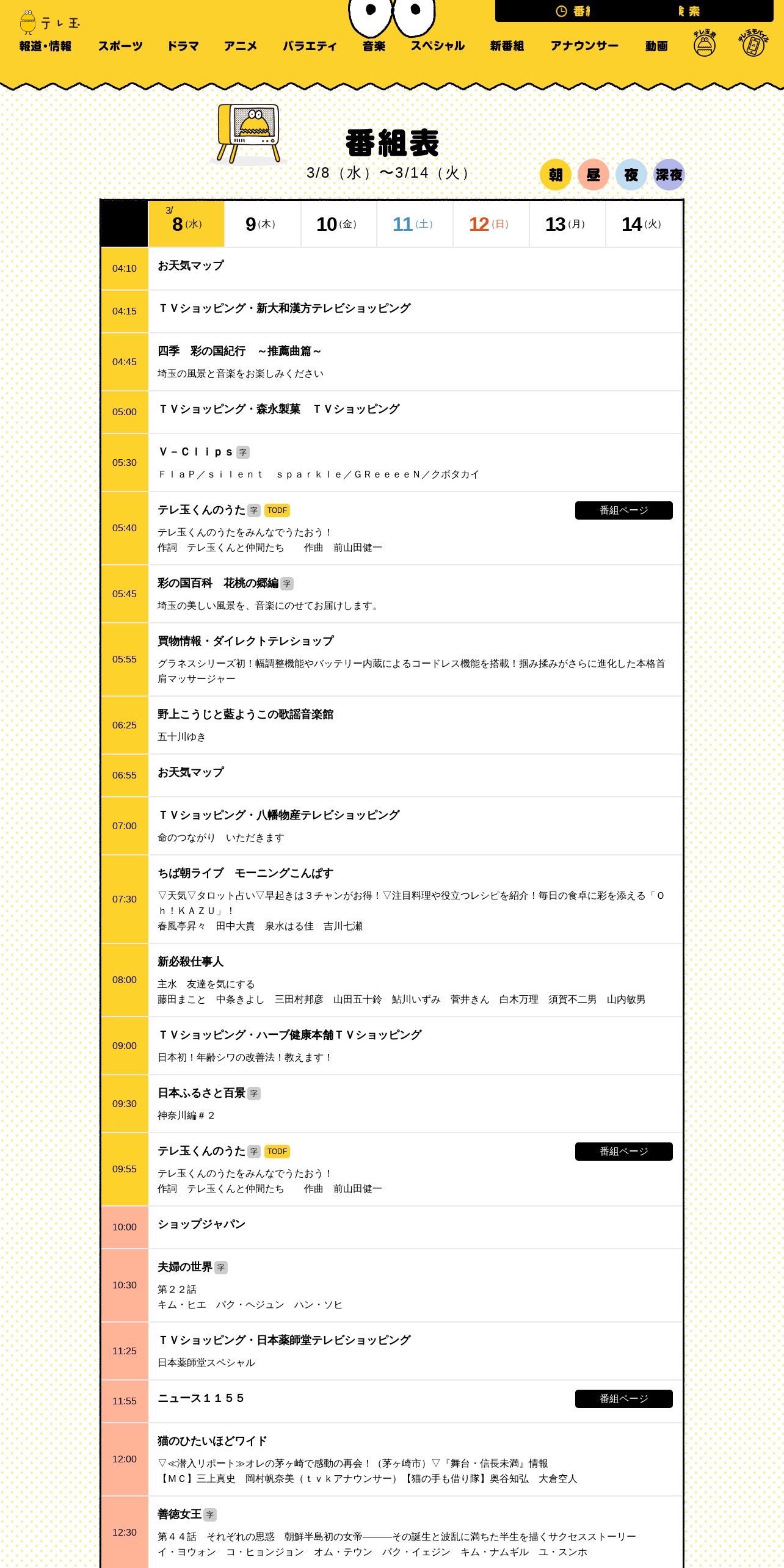Open the 番組表 button in the black bar
The height and width of the screenshot is (1568, 784).
click(573, 11)
